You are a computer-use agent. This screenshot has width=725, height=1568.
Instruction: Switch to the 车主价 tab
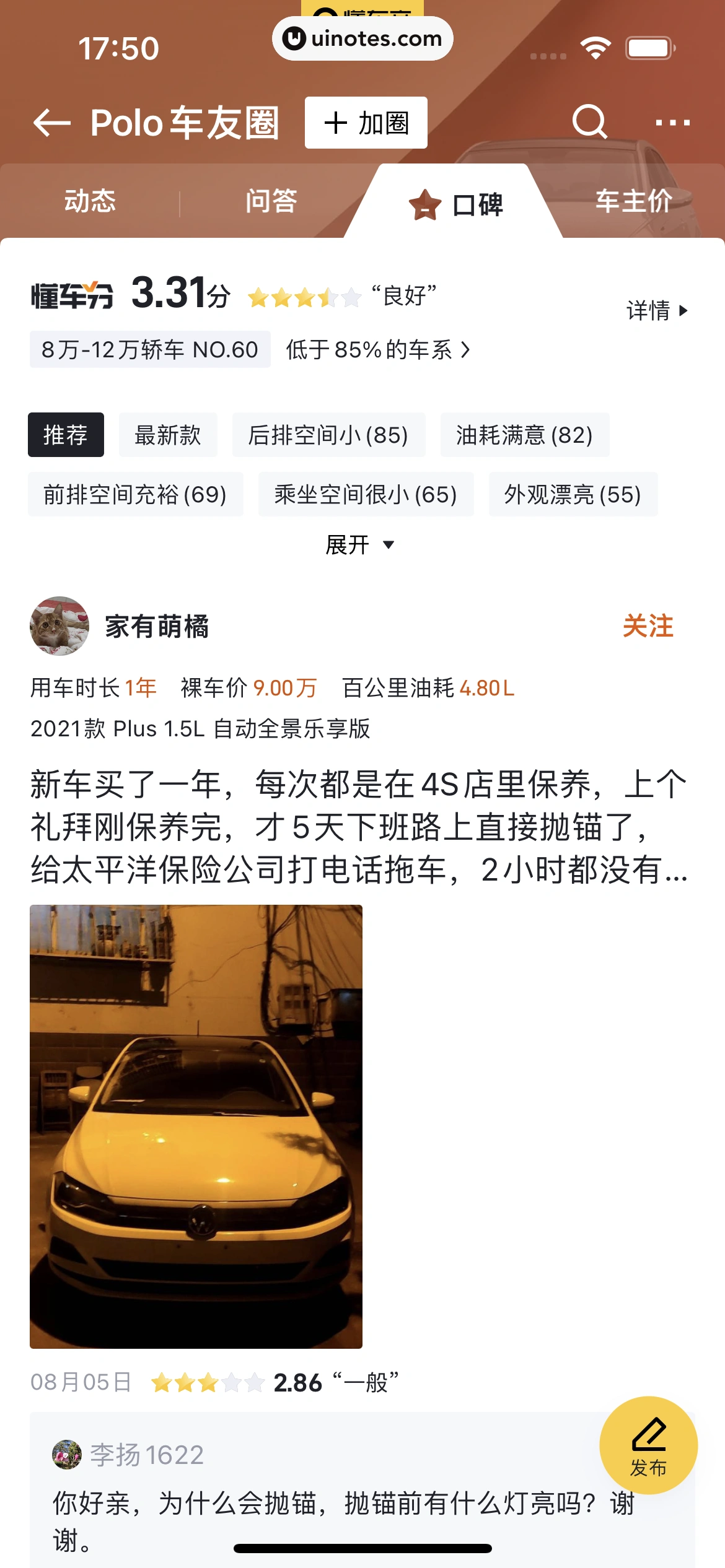(633, 201)
